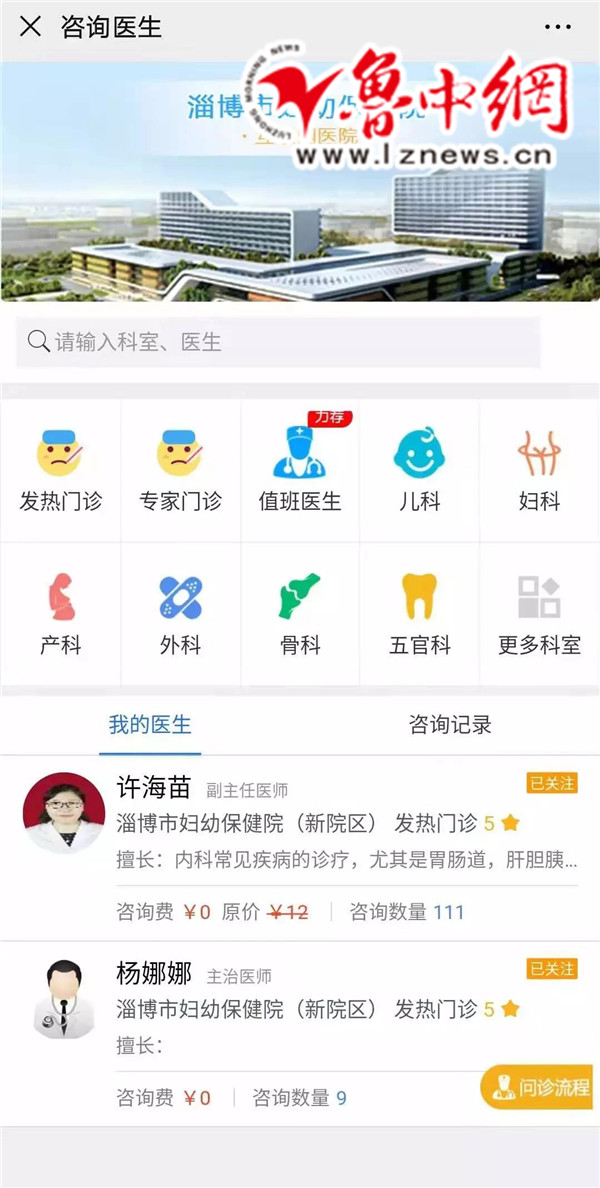Open 儿科 department
This screenshot has height=1188, width=600.
[x=419, y=470]
